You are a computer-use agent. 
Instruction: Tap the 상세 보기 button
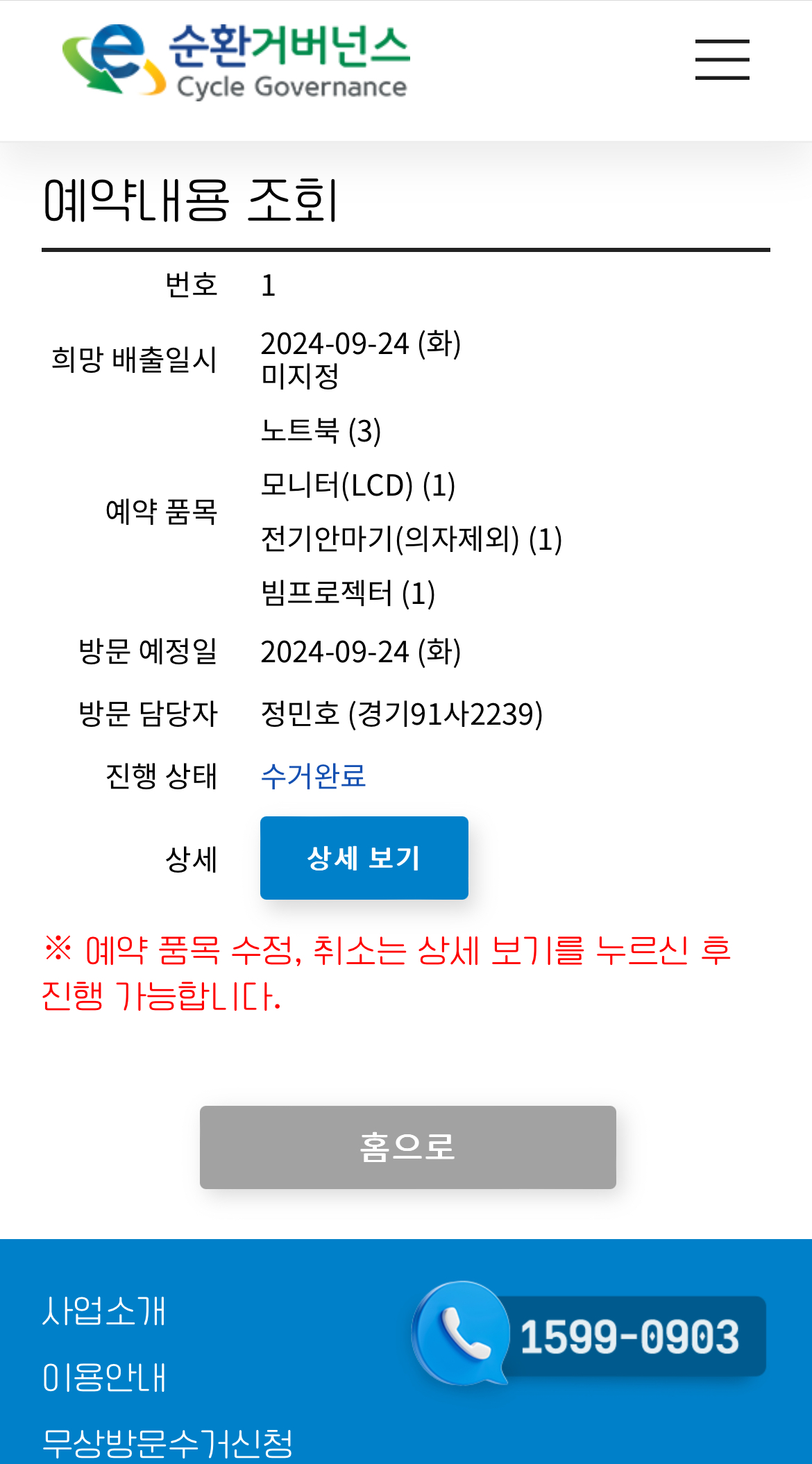(364, 858)
